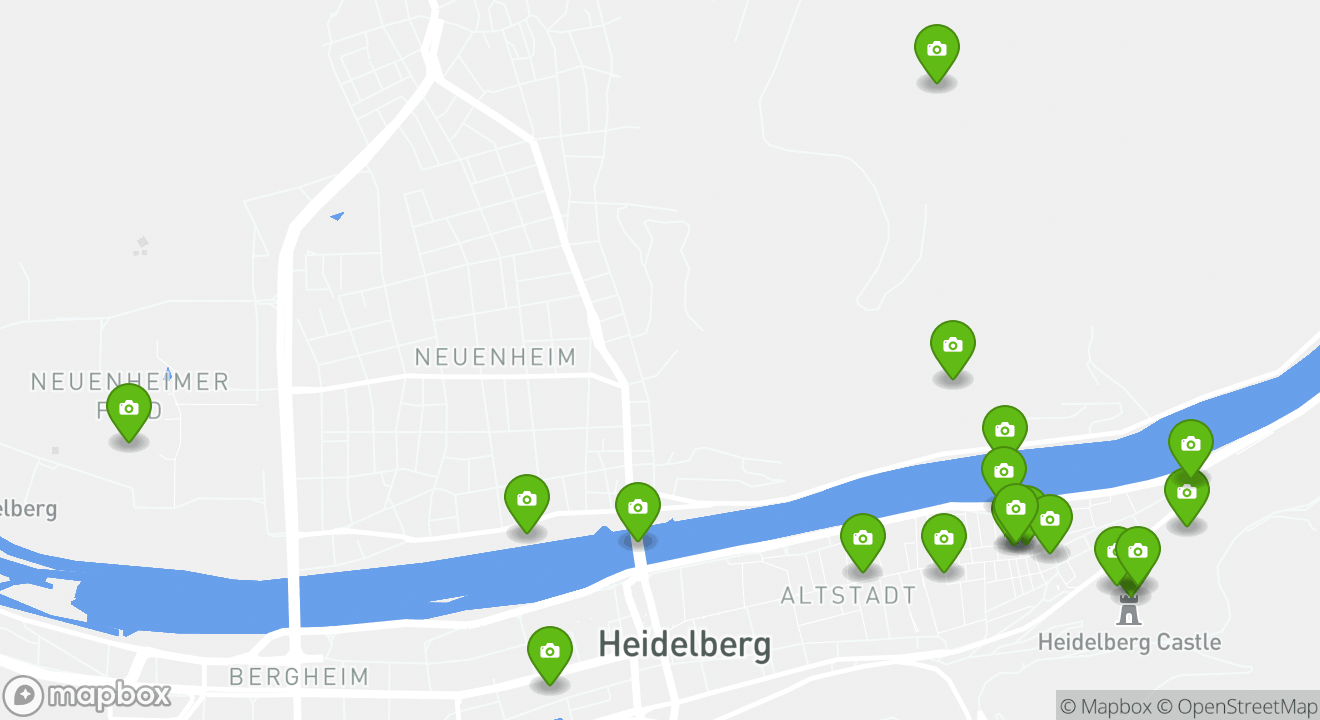Open the photo pin directly above the Altstadt label

[x=863, y=539]
